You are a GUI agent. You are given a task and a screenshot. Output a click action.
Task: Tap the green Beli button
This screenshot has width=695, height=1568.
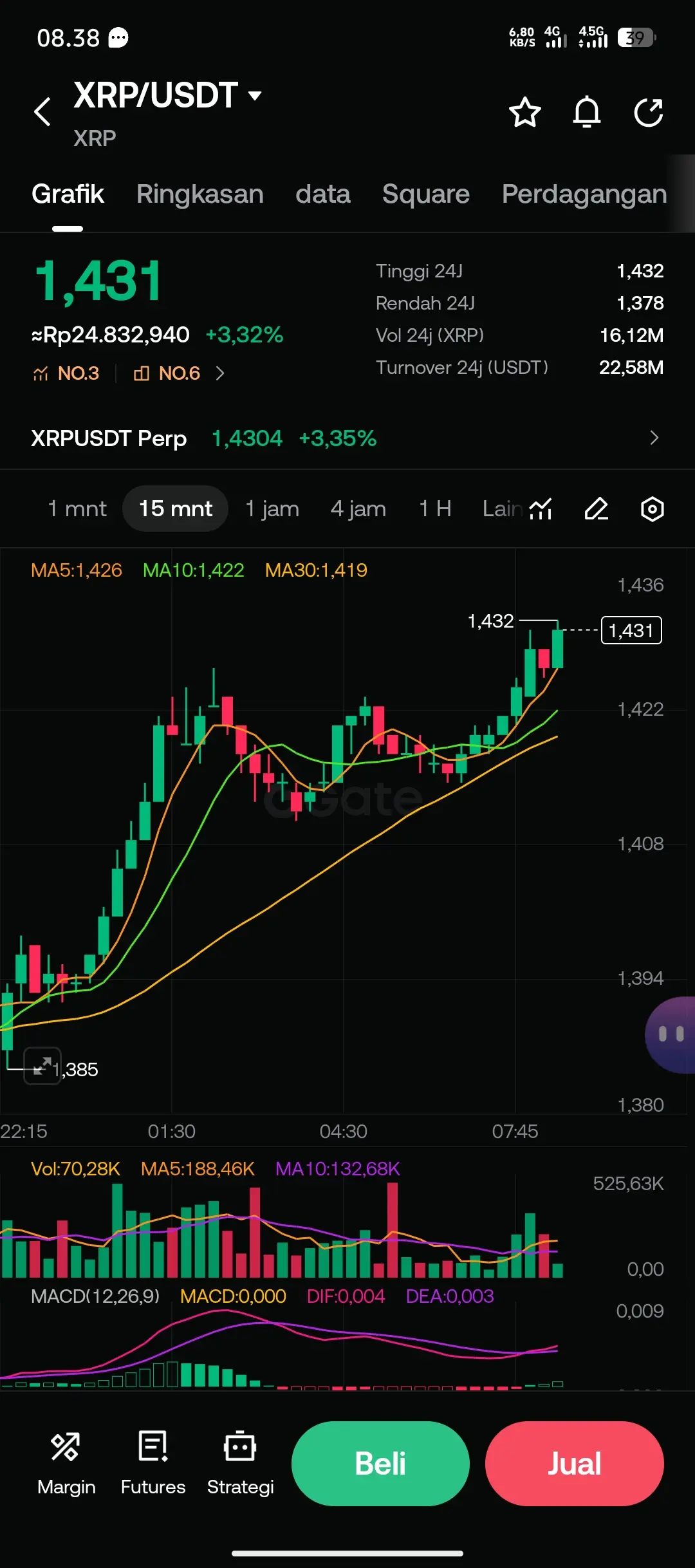(380, 1464)
